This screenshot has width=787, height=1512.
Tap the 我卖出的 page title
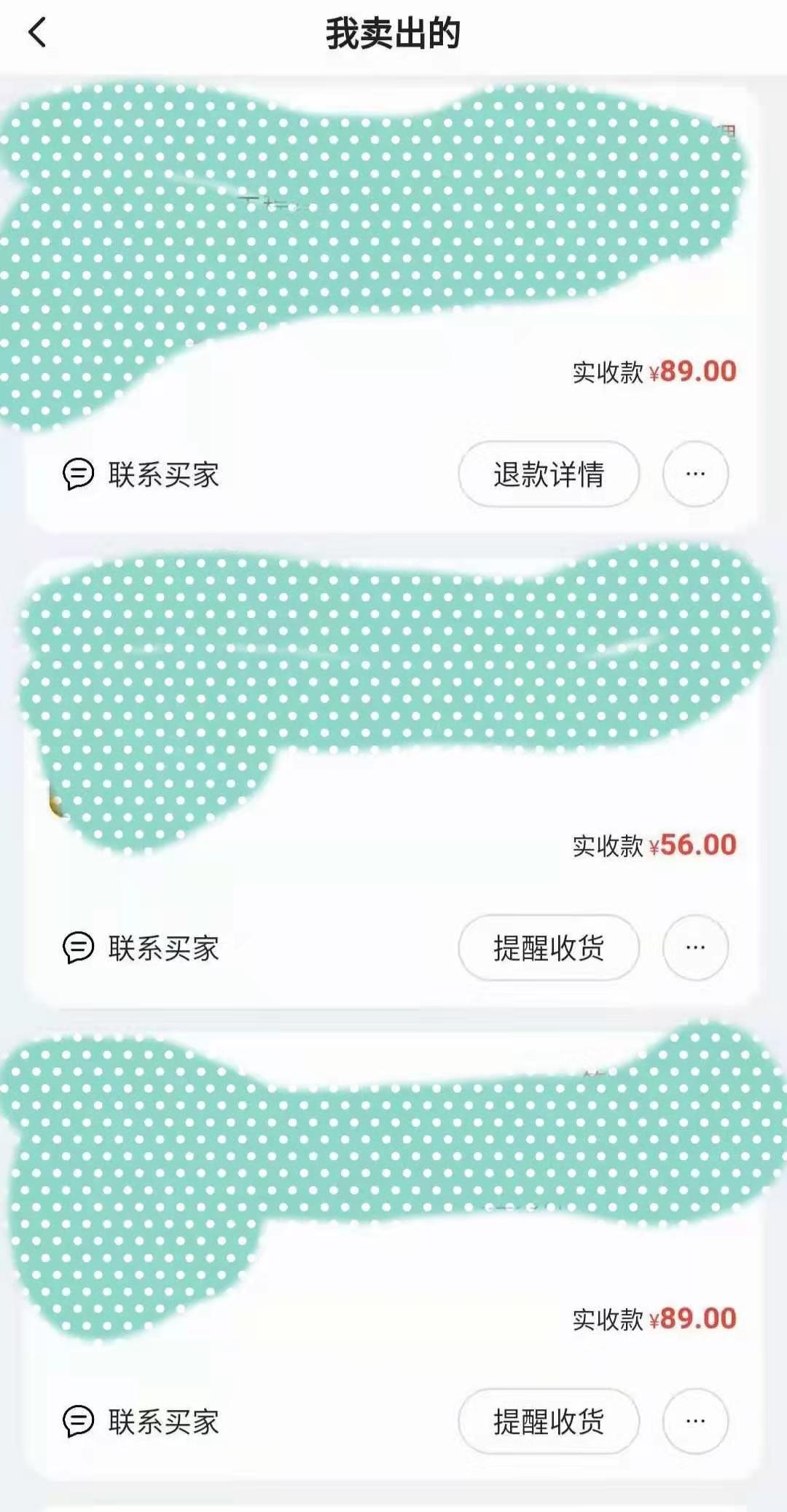393,33
